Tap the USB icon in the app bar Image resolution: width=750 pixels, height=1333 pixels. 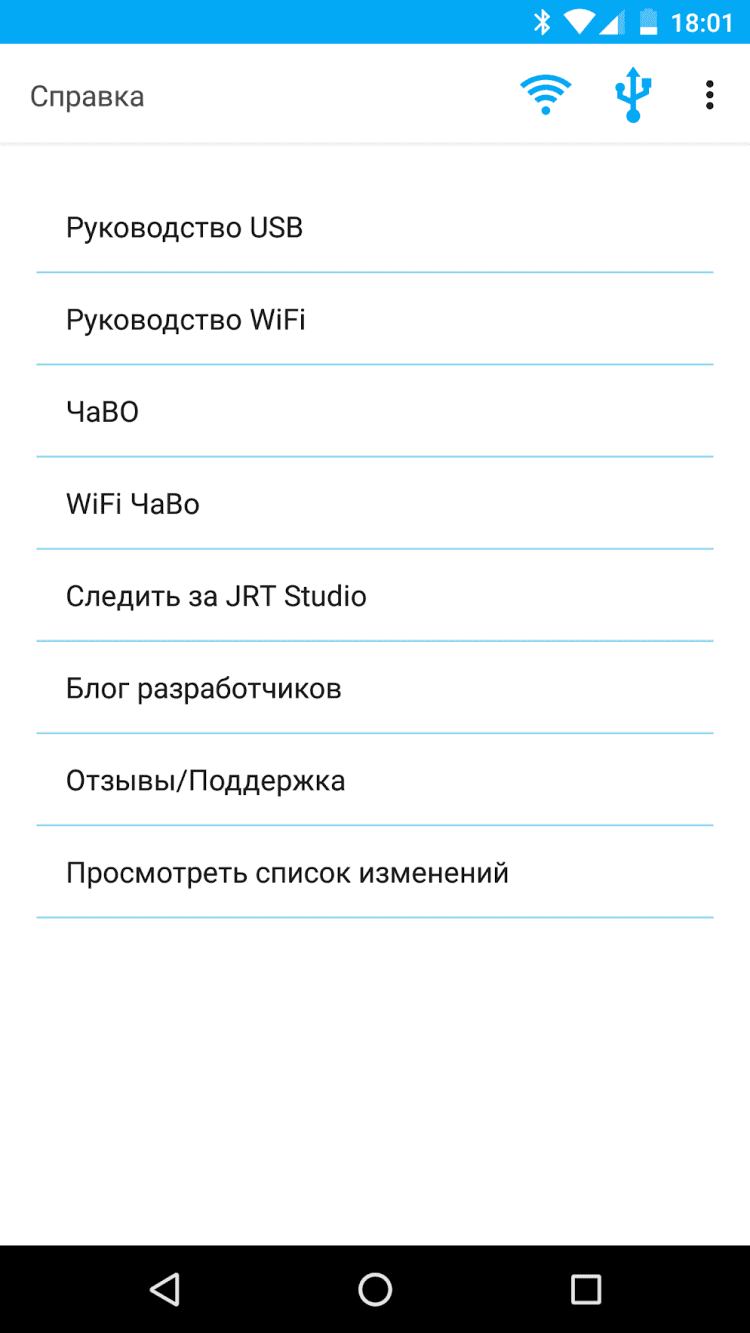(x=633, y=95)
